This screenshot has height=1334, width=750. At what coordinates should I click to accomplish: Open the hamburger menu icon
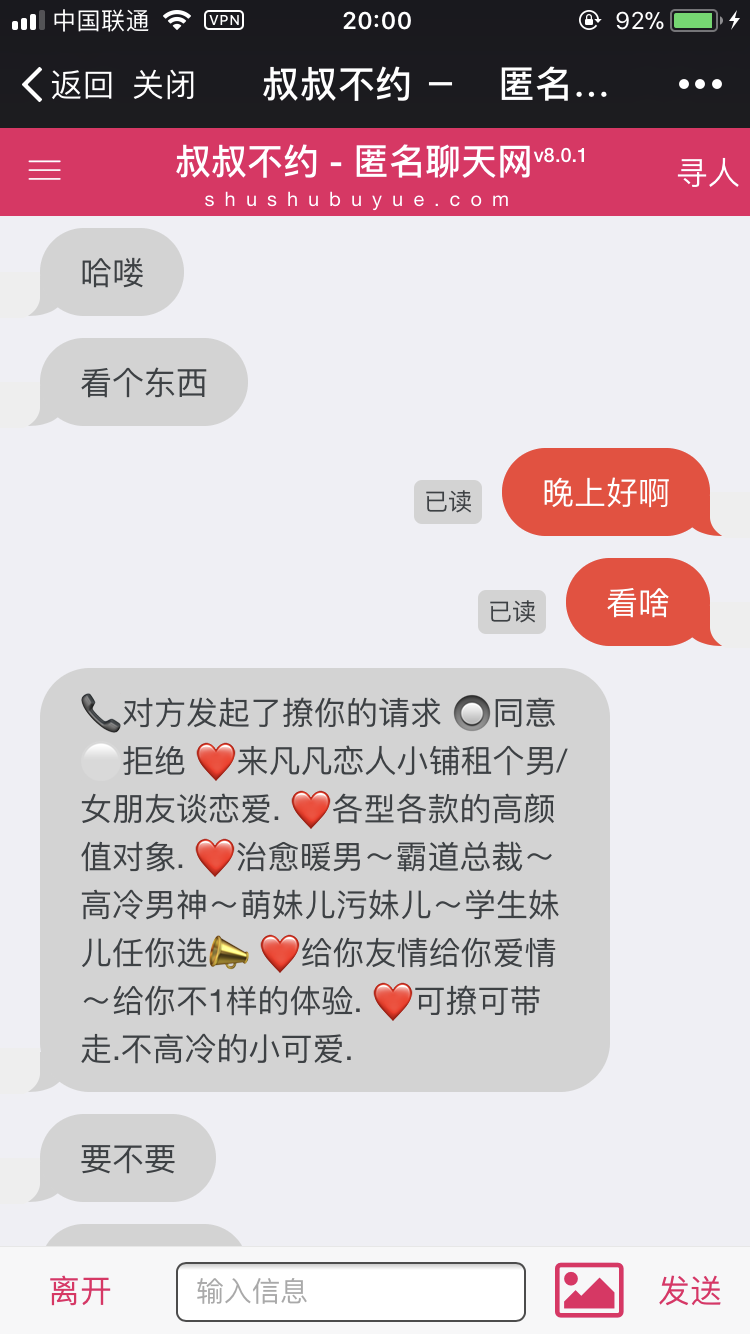44,171
